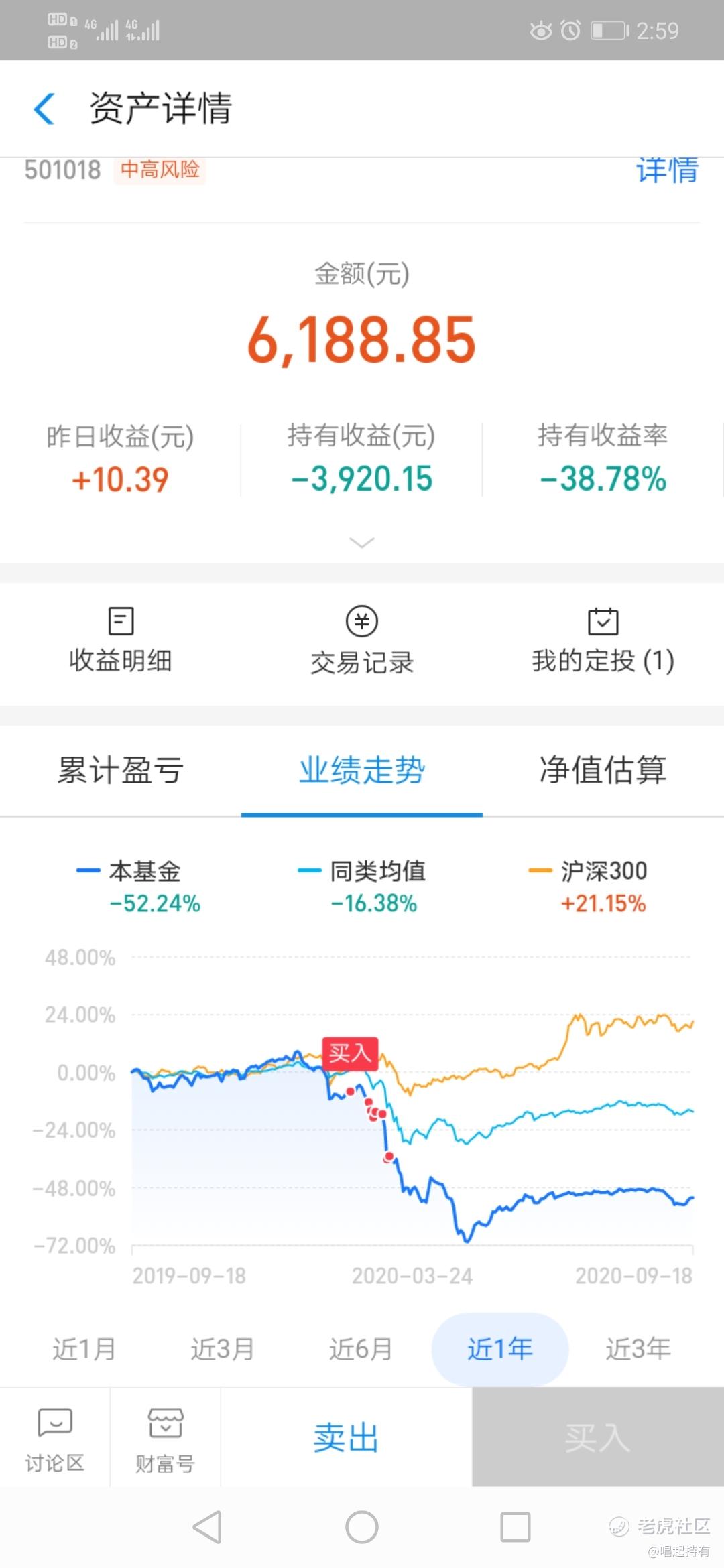Show the 近3月 chart range
Viewport: 724px width, 1568px height.
223,1349
